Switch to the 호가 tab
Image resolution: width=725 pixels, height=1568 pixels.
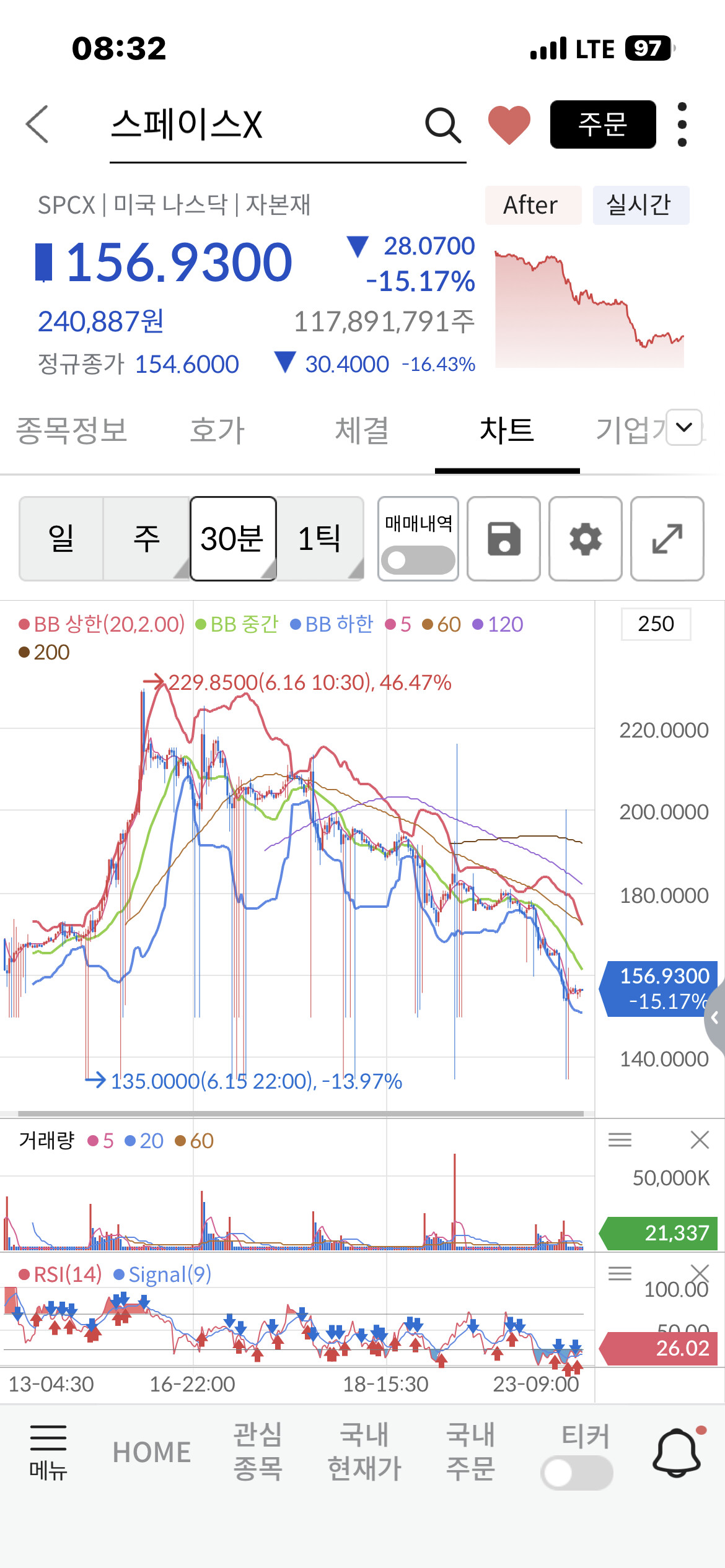(x=217, y=430)
